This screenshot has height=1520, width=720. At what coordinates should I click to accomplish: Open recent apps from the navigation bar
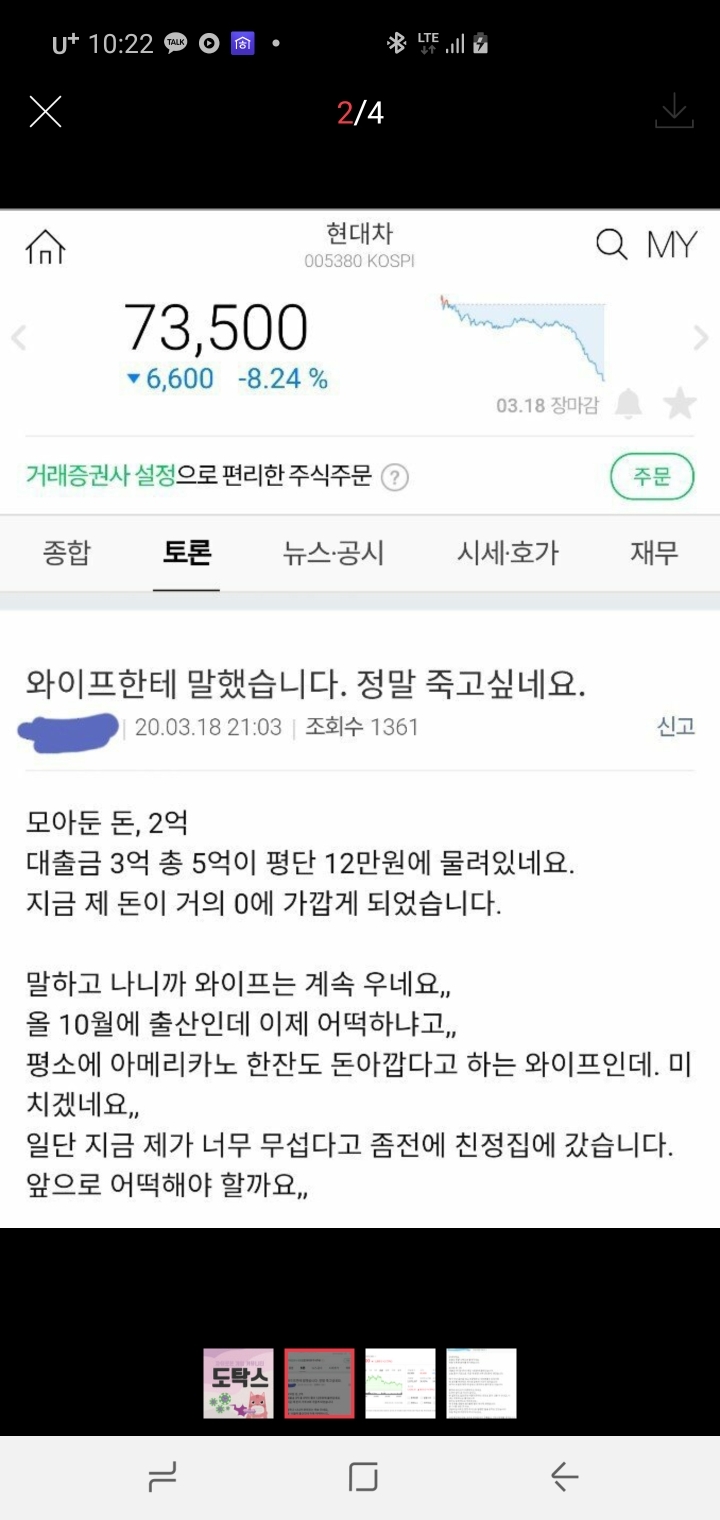tap(162, 1476)
